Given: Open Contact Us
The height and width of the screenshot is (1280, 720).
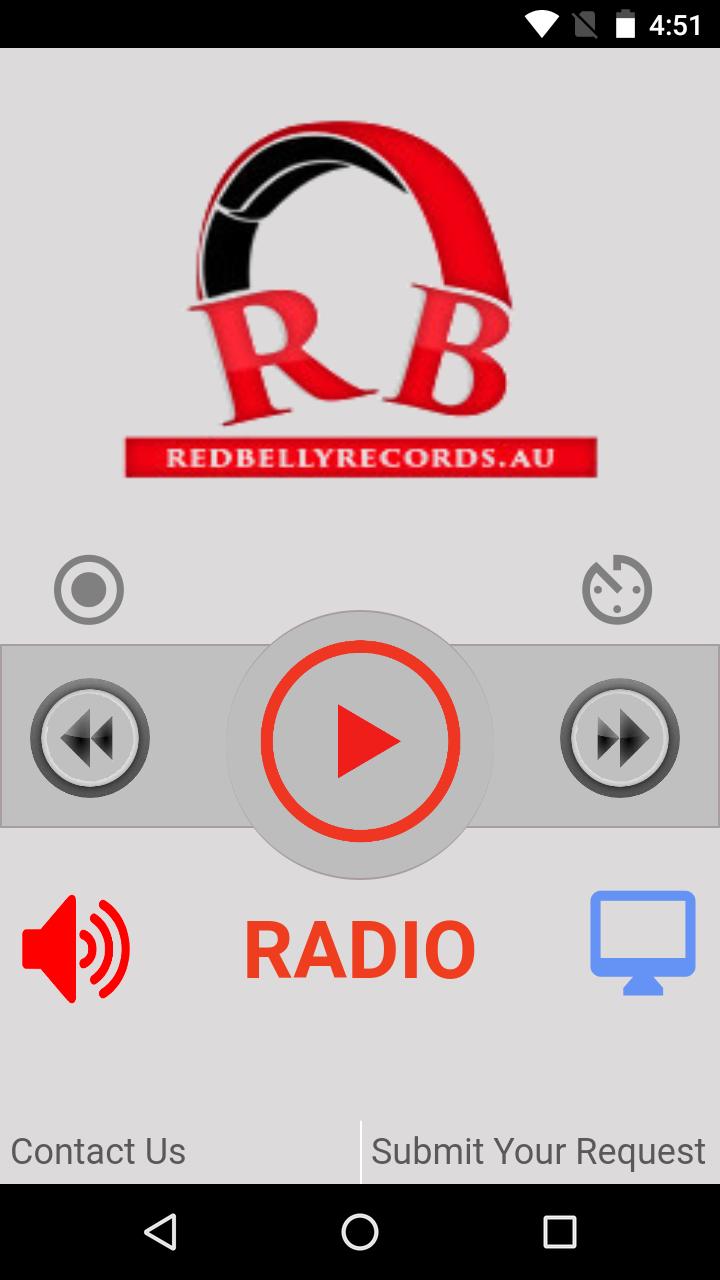Looking at the screenshot, I should click(x=98, y=1151).
